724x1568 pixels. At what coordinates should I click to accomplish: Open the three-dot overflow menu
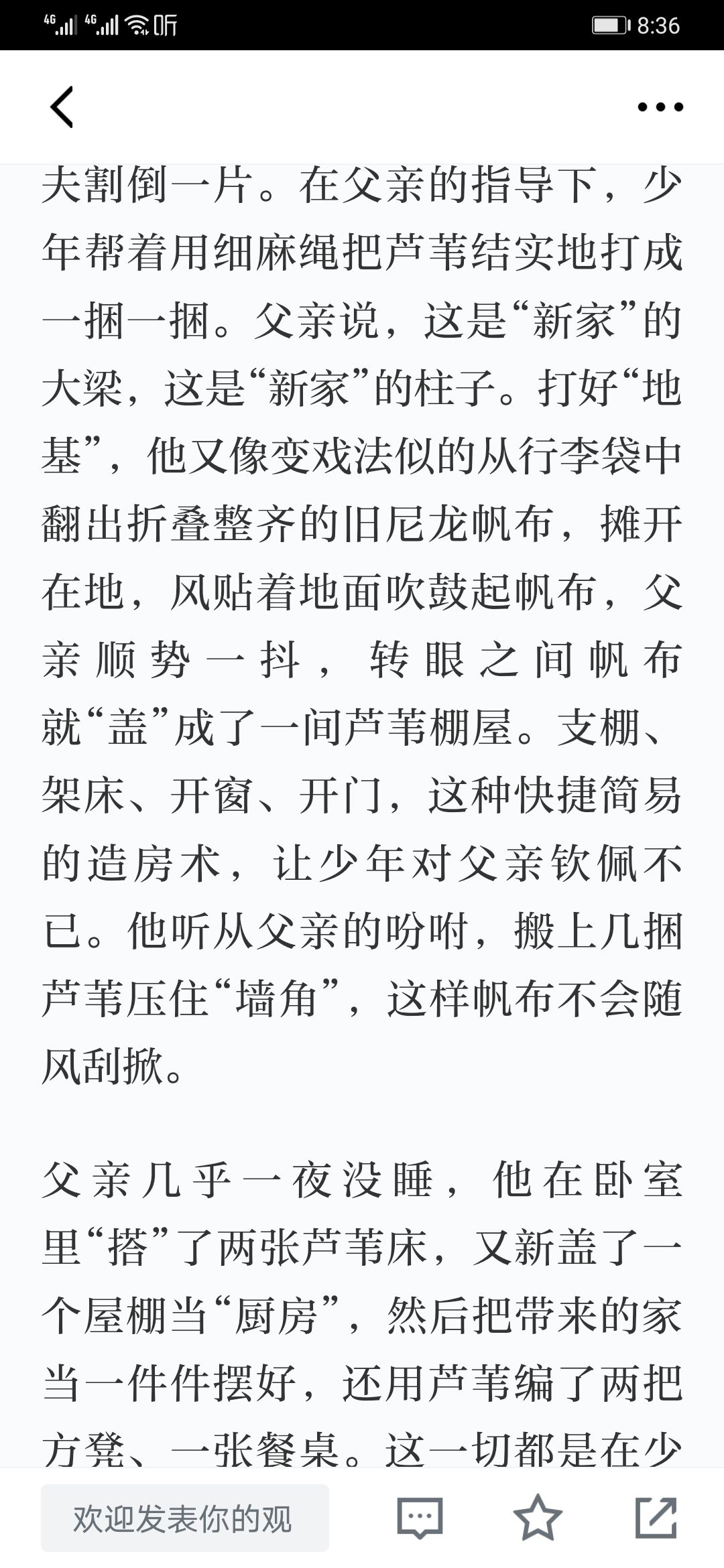click(x=660, y=107)
